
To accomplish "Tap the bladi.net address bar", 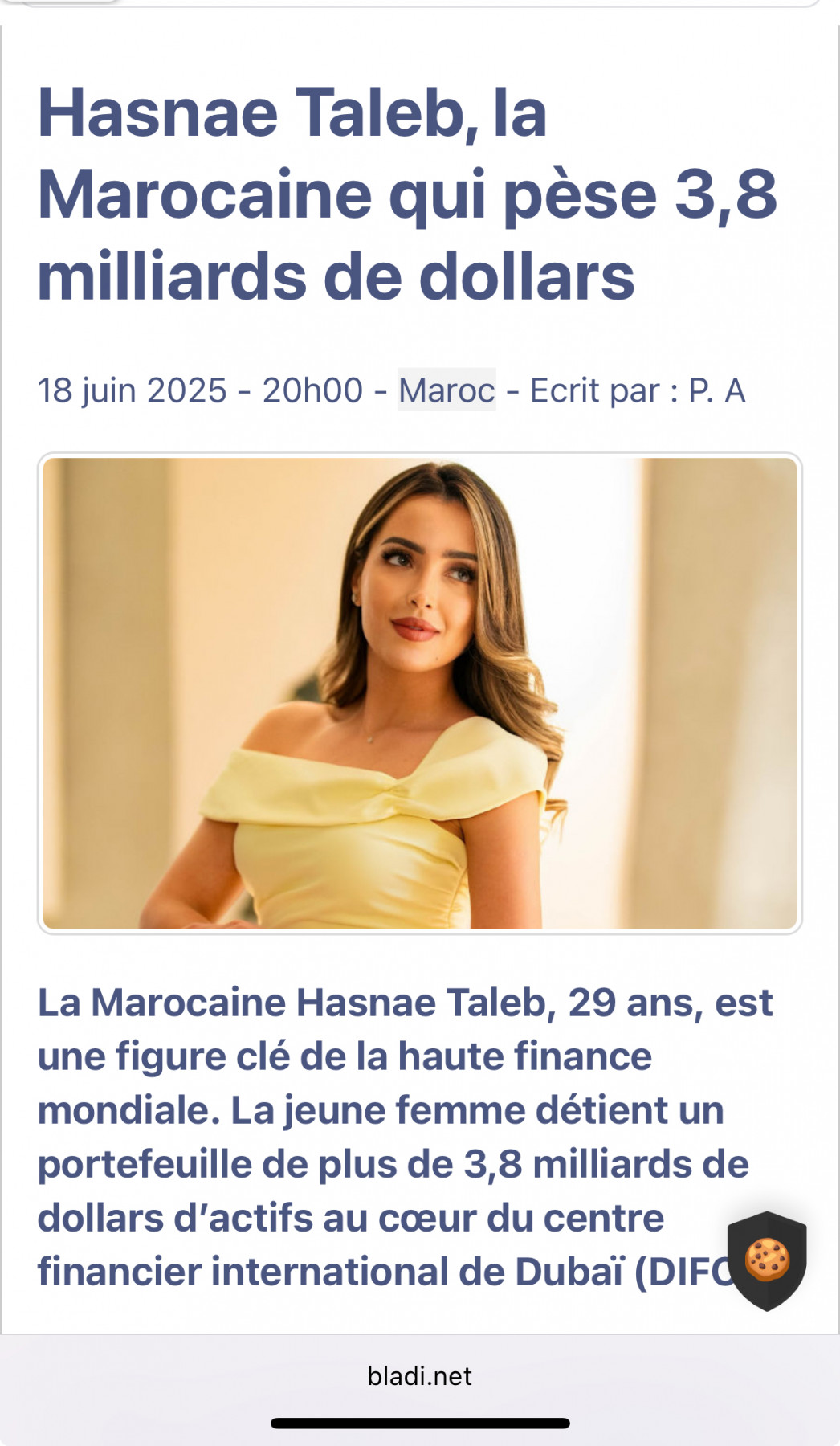I will pos(419,1376).
